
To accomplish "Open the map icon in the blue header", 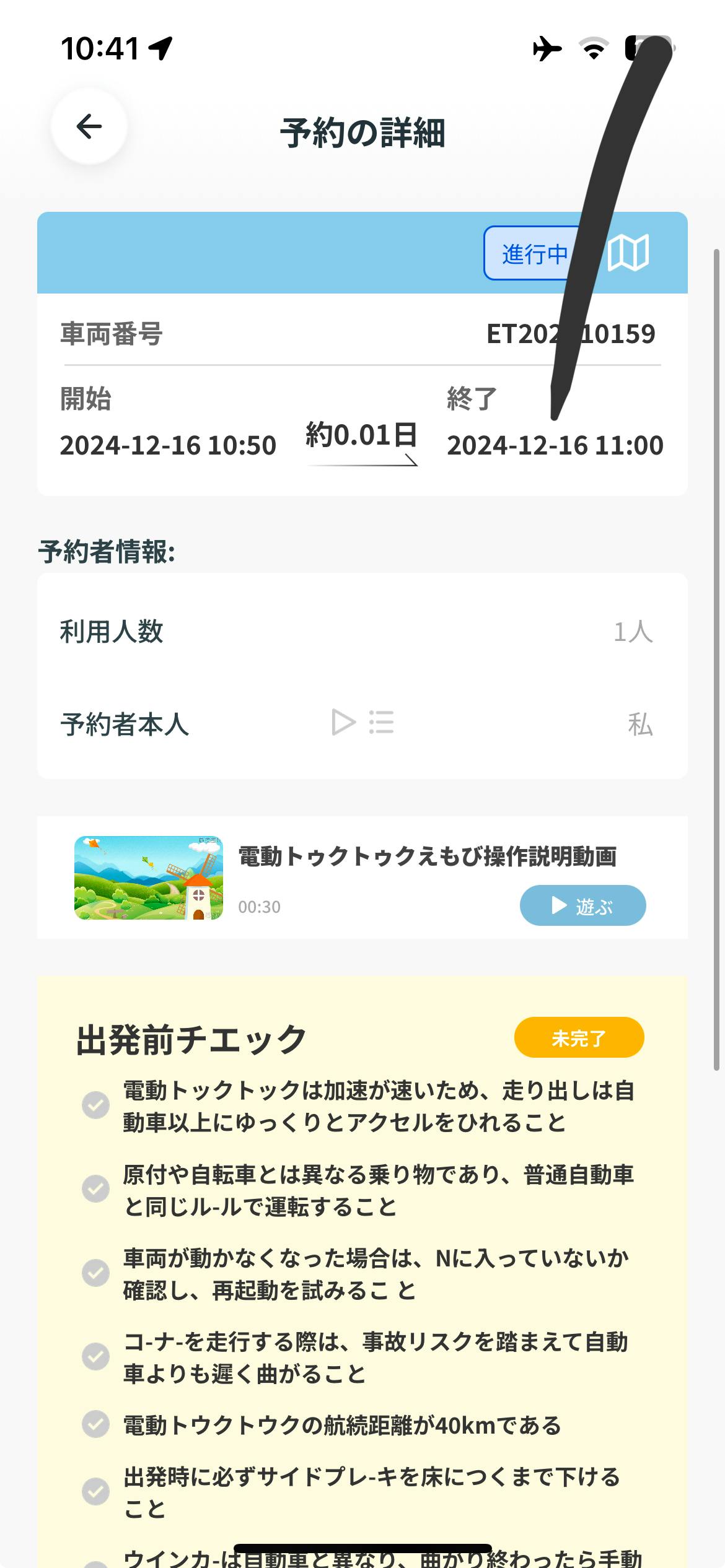I will (x=628, y=253).
